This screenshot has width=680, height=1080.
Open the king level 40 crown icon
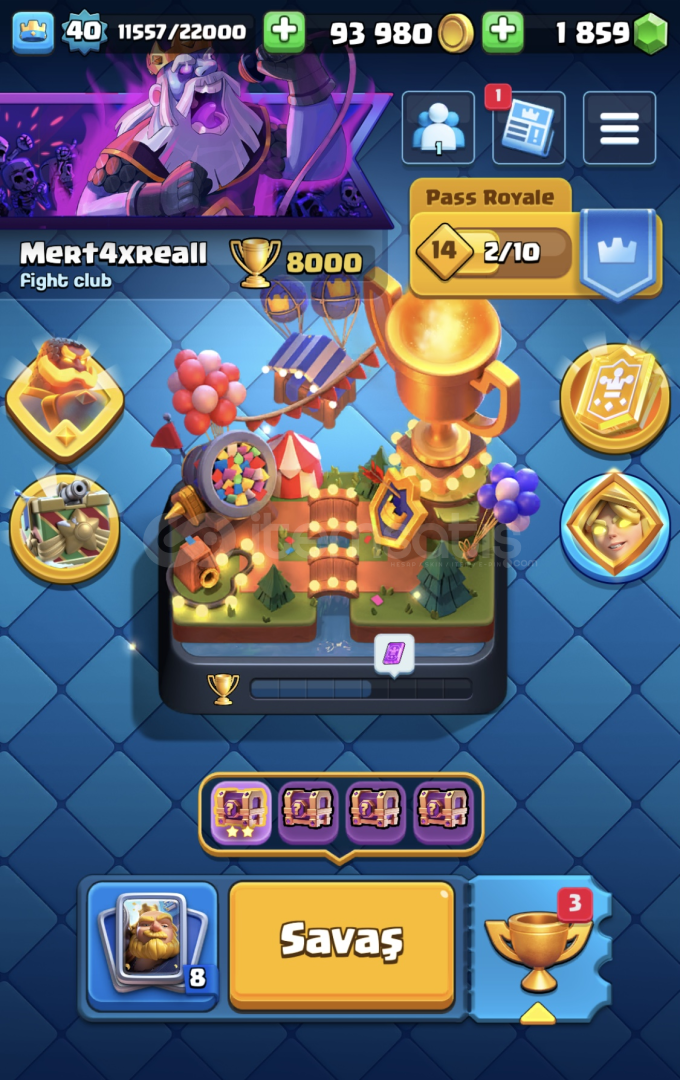click(x=32, y=33)
